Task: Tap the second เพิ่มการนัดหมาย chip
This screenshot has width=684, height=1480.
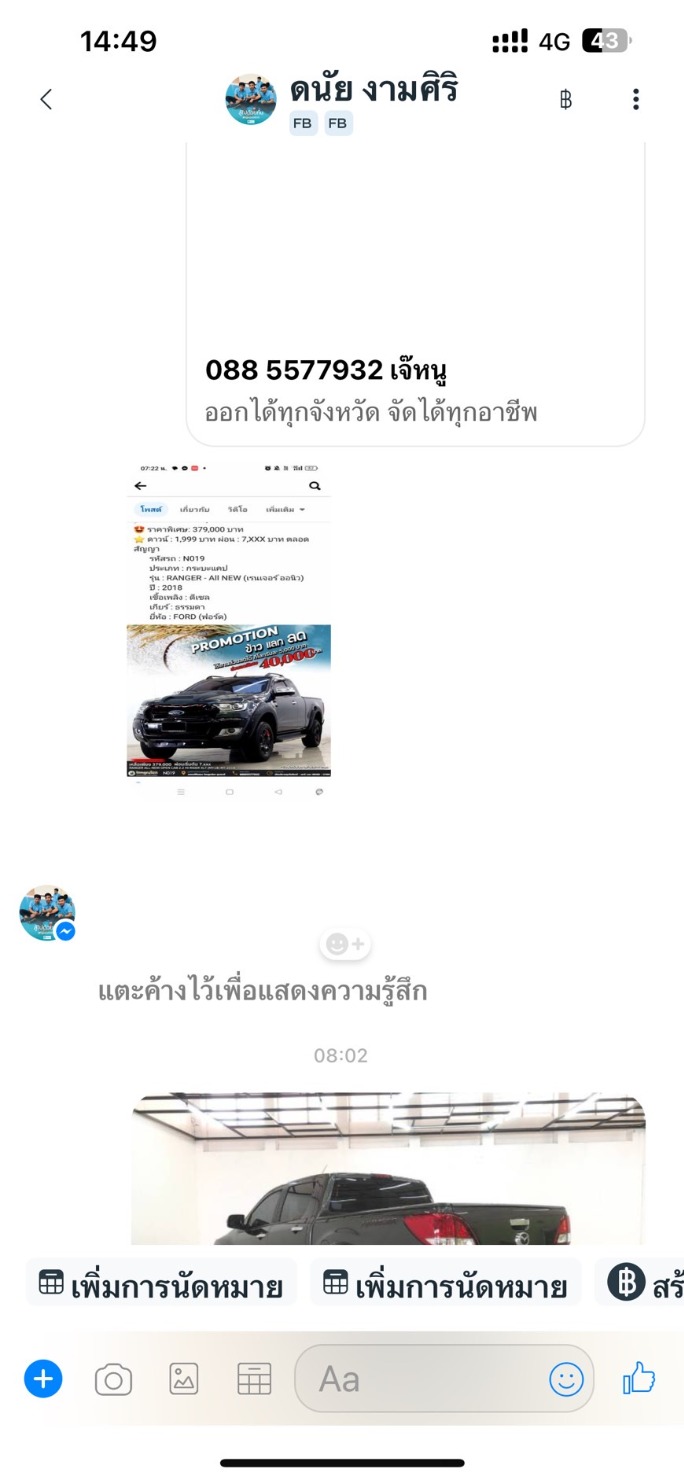Action: (x=445, y=1285)
